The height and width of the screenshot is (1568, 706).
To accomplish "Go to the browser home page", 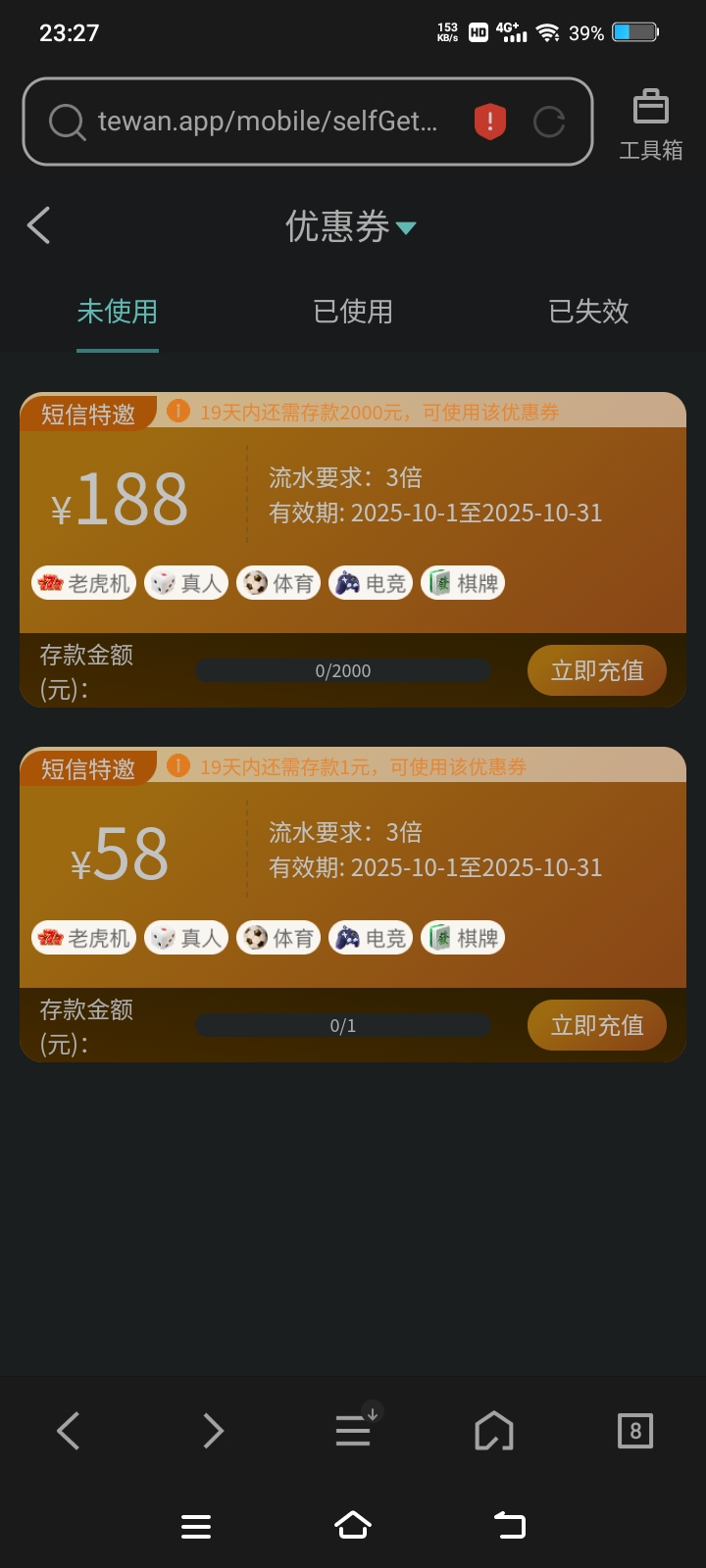I will [494, 1431].
